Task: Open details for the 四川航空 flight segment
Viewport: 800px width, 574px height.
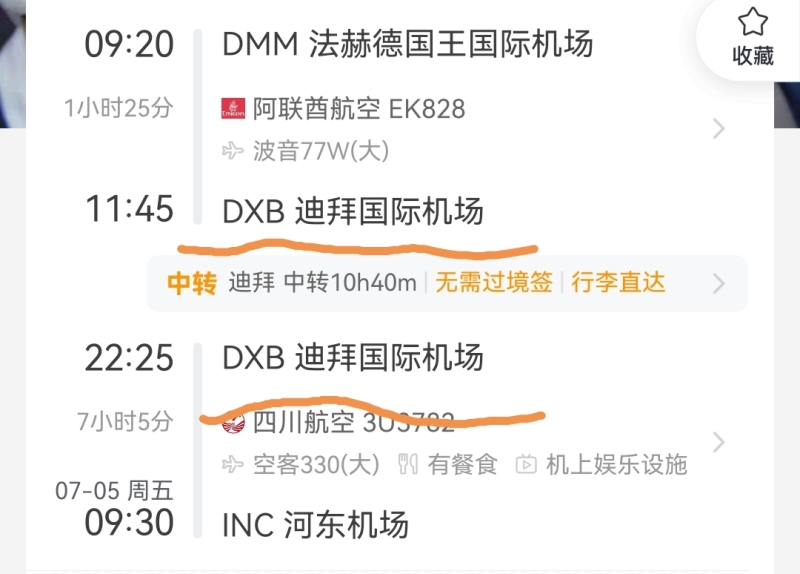Action: pyautogui.click(x=718, y=442)
